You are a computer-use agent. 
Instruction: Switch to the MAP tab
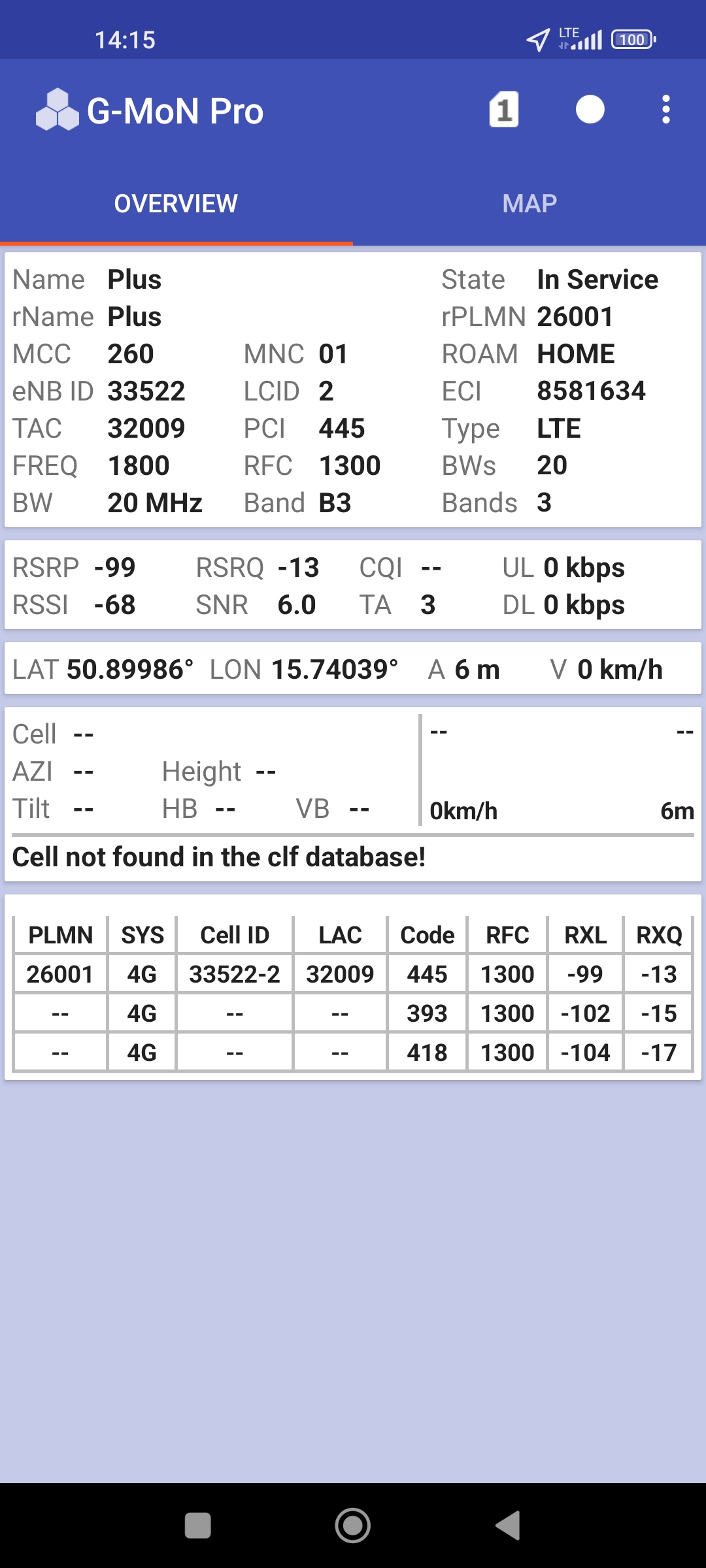pyautogui.click(x=529, y=204)
